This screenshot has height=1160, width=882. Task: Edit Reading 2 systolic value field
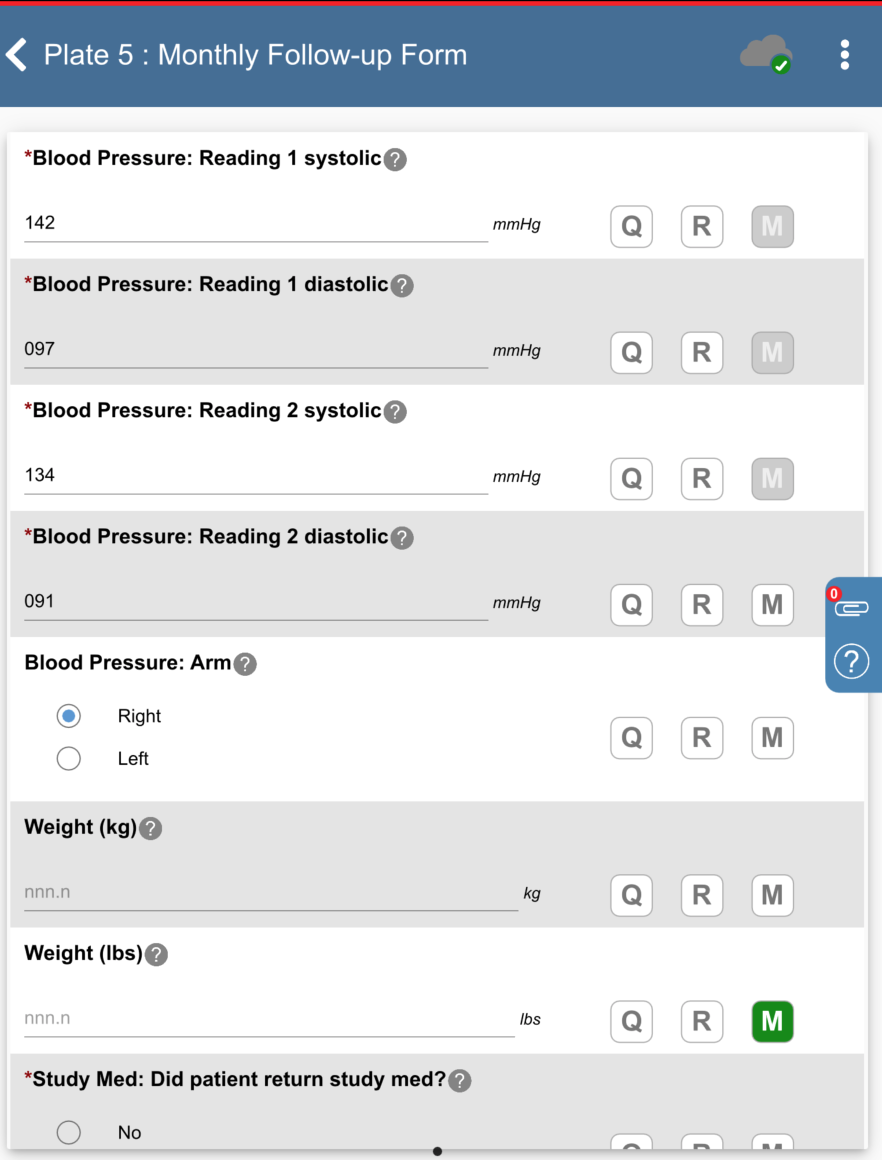pos(255,475)
